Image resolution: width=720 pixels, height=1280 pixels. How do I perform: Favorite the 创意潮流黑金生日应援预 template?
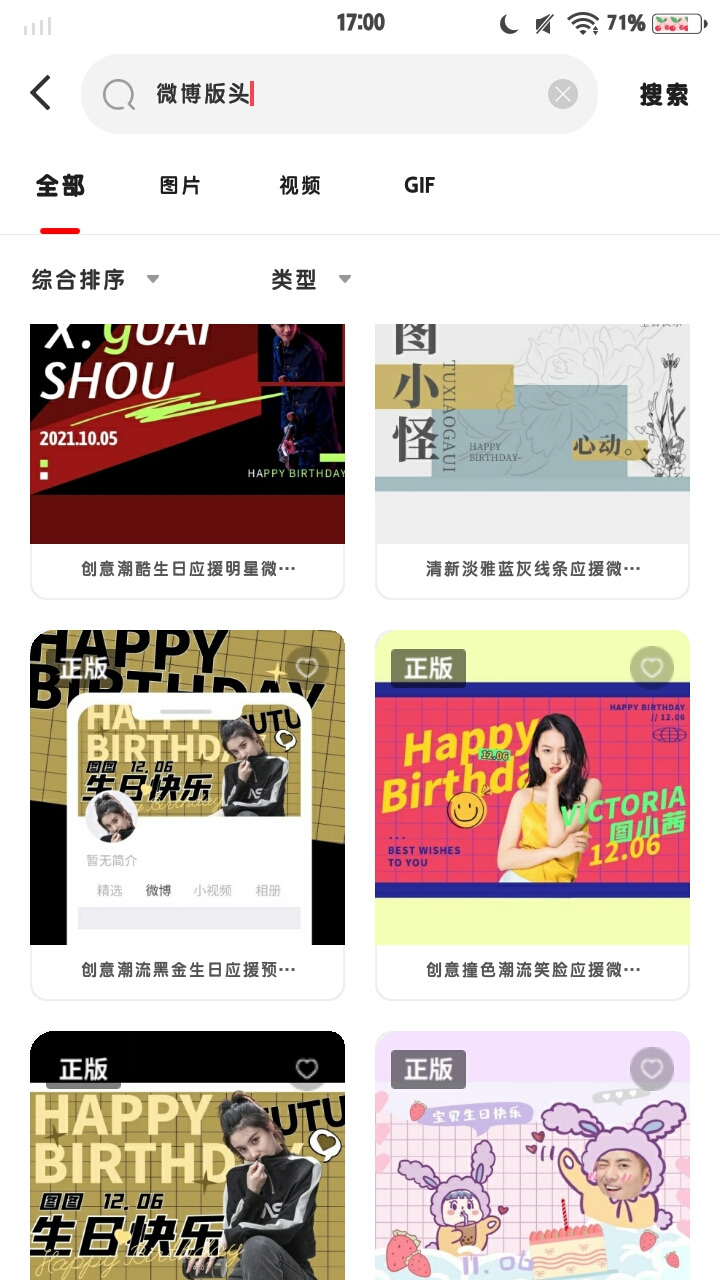tap(307, 668)
